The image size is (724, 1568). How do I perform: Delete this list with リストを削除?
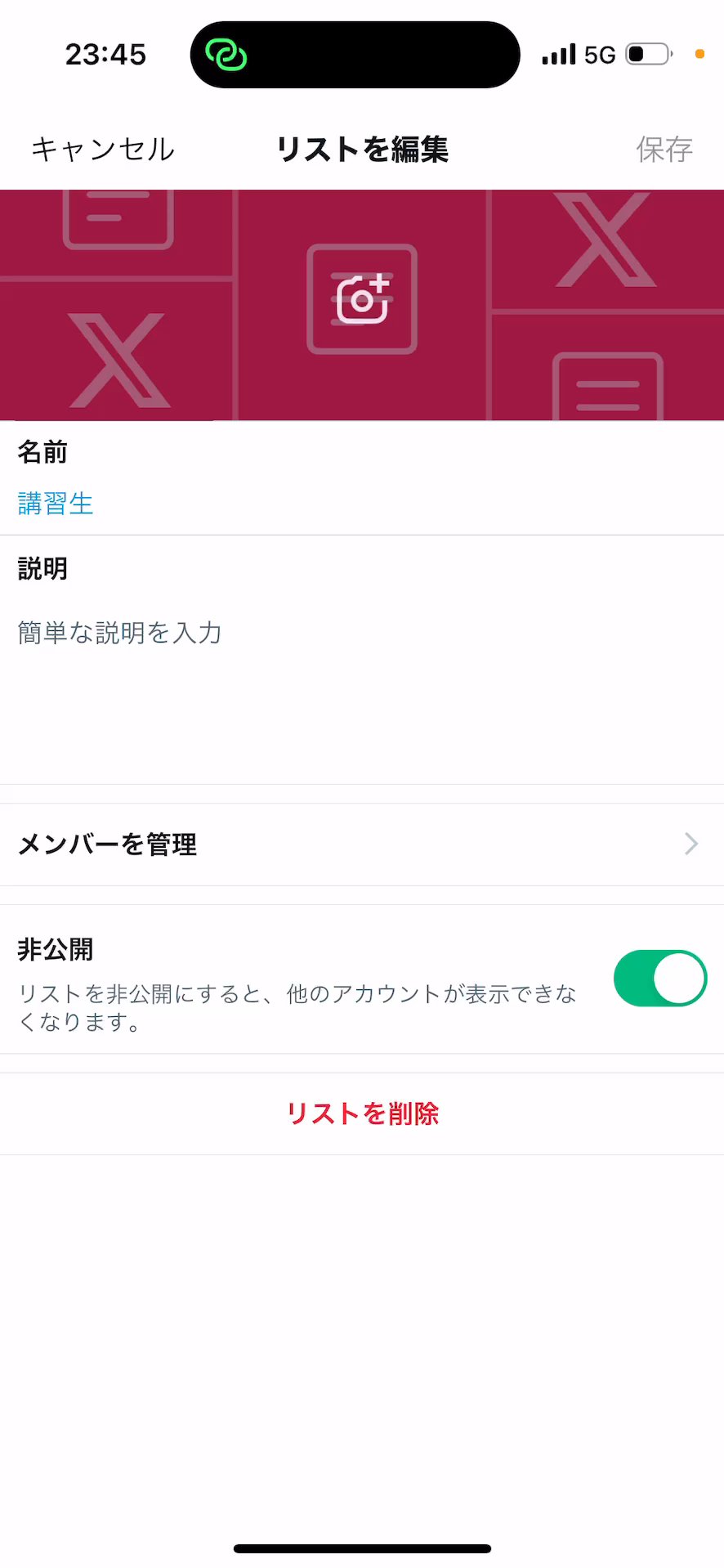(362, 1113)
